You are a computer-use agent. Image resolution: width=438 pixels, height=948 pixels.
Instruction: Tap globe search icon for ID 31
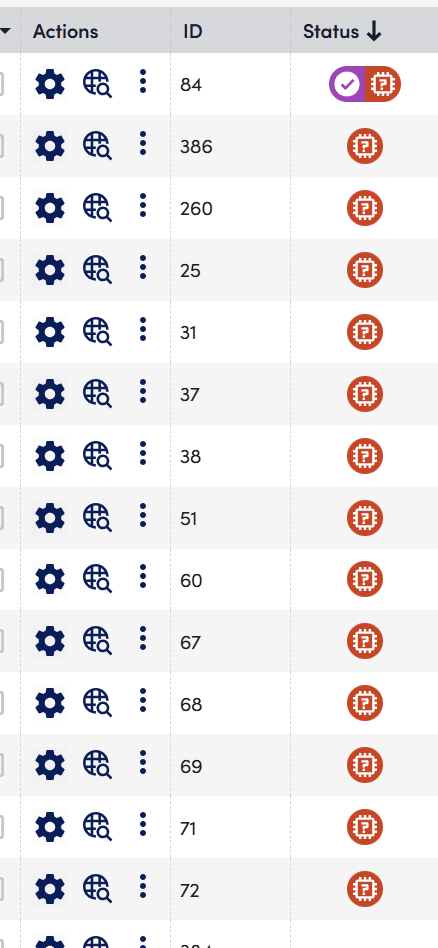[x=97, y=332]
